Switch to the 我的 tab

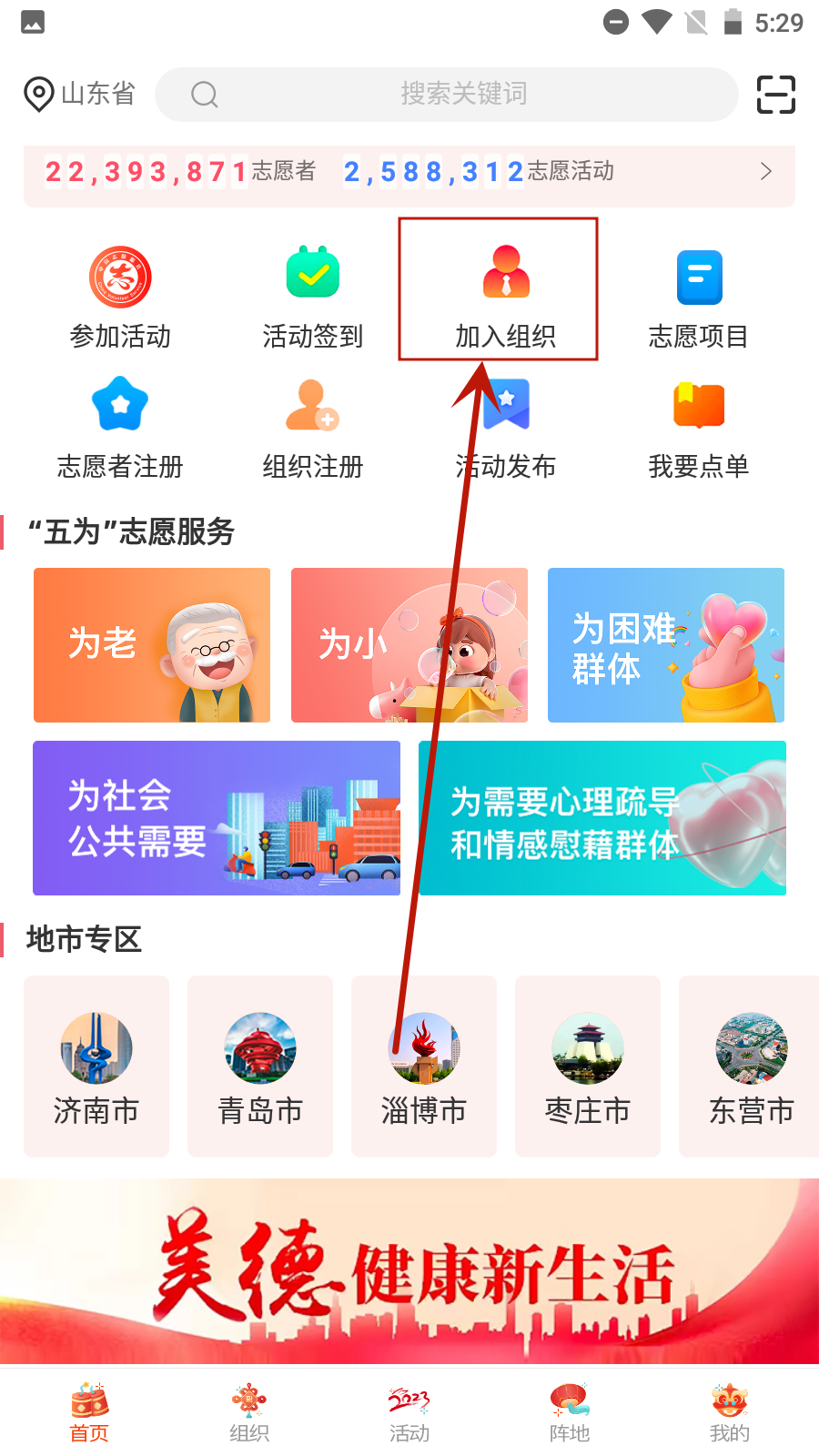730,1412
